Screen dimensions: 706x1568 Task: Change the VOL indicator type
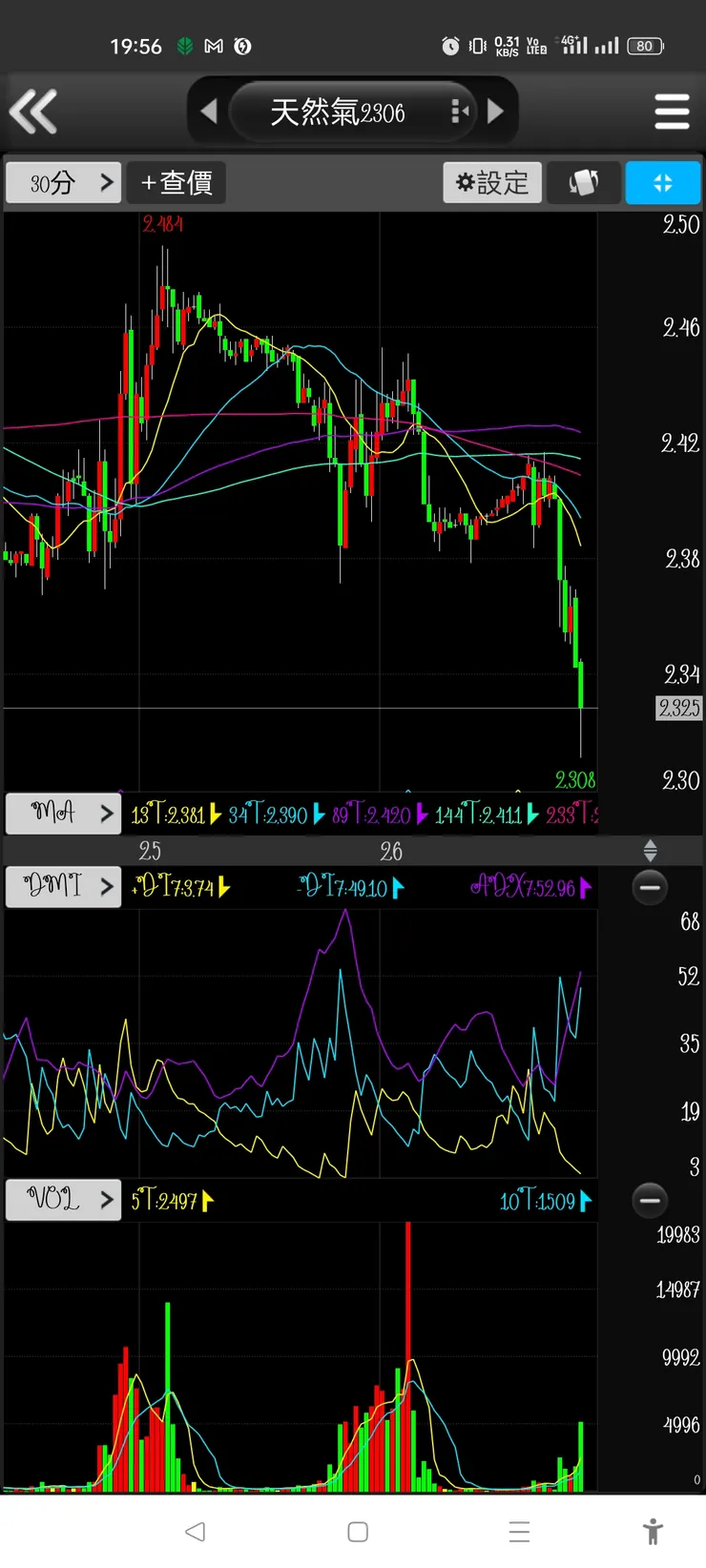point(63,1199)
